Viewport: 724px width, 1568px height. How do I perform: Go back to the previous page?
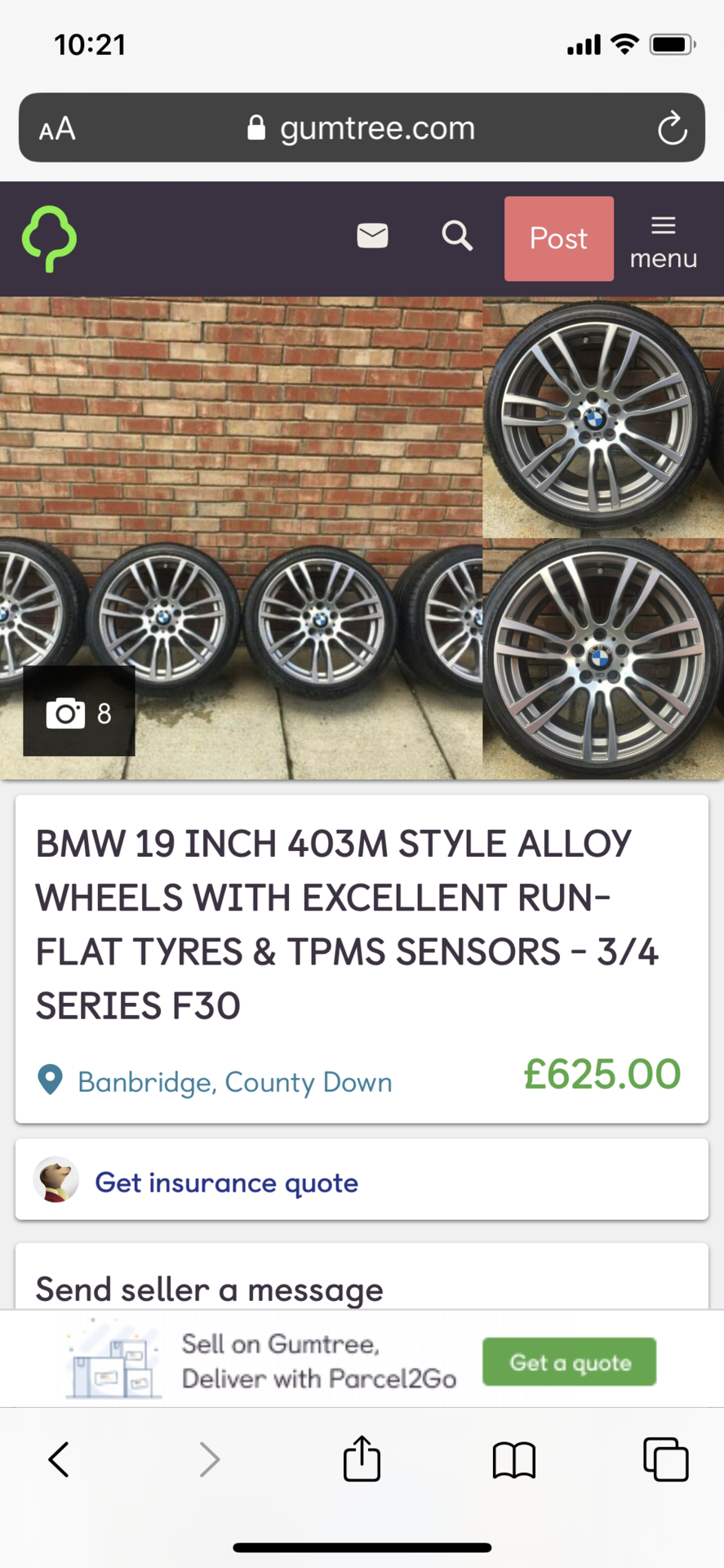[59, 1459]
